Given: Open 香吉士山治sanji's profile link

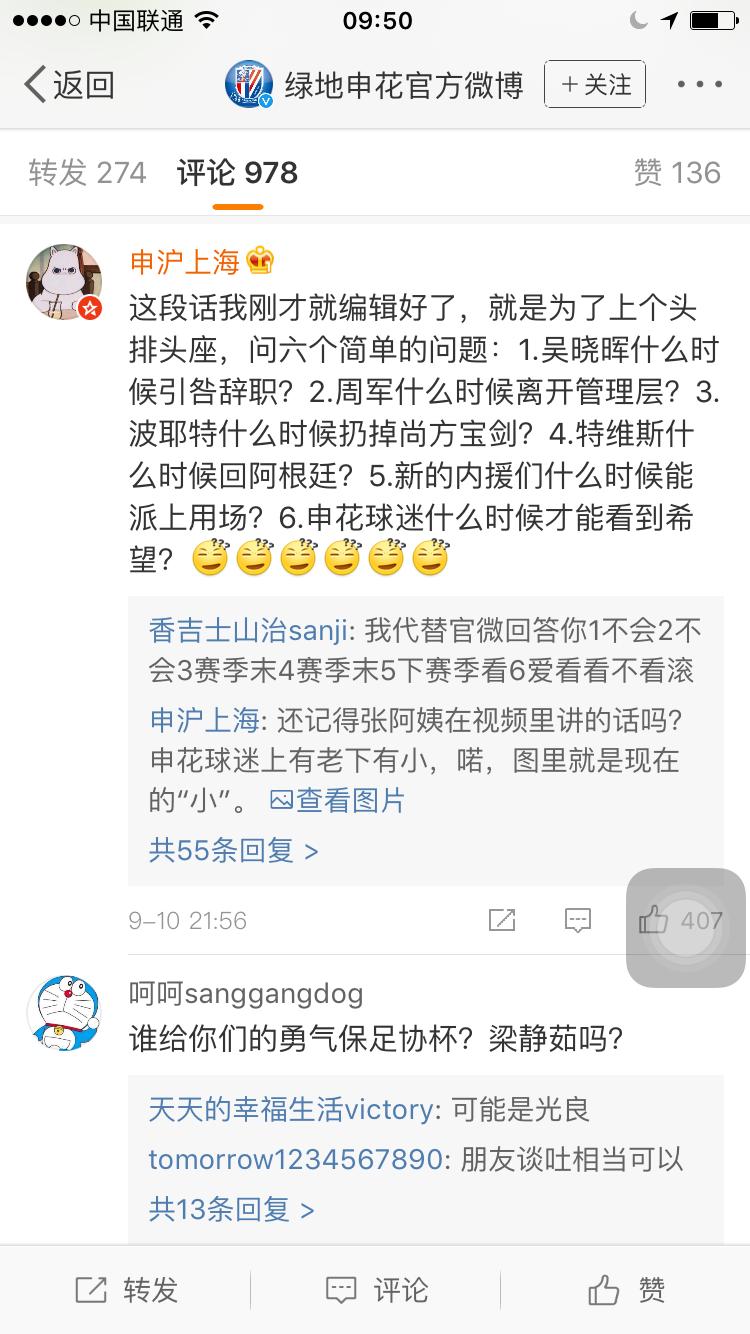Looking at the screenshot, I should point(248,631).
